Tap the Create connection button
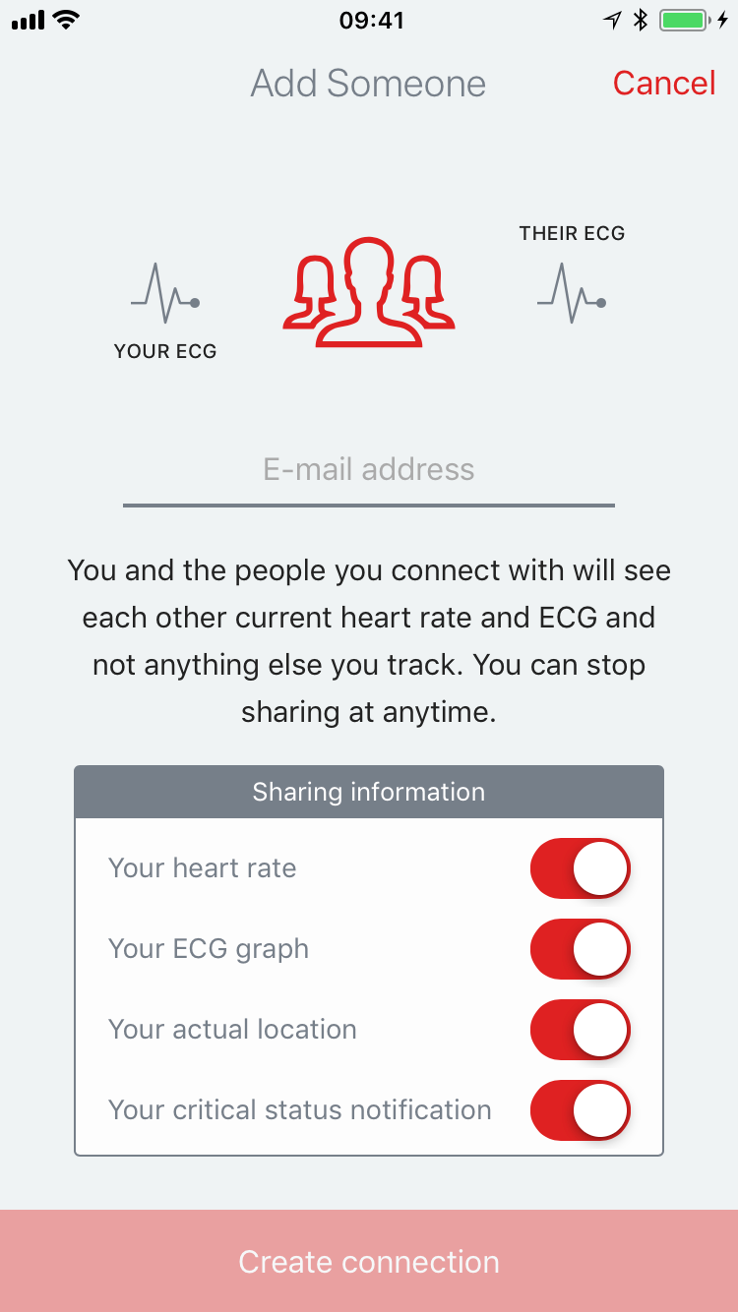 tap(368, 1261)
